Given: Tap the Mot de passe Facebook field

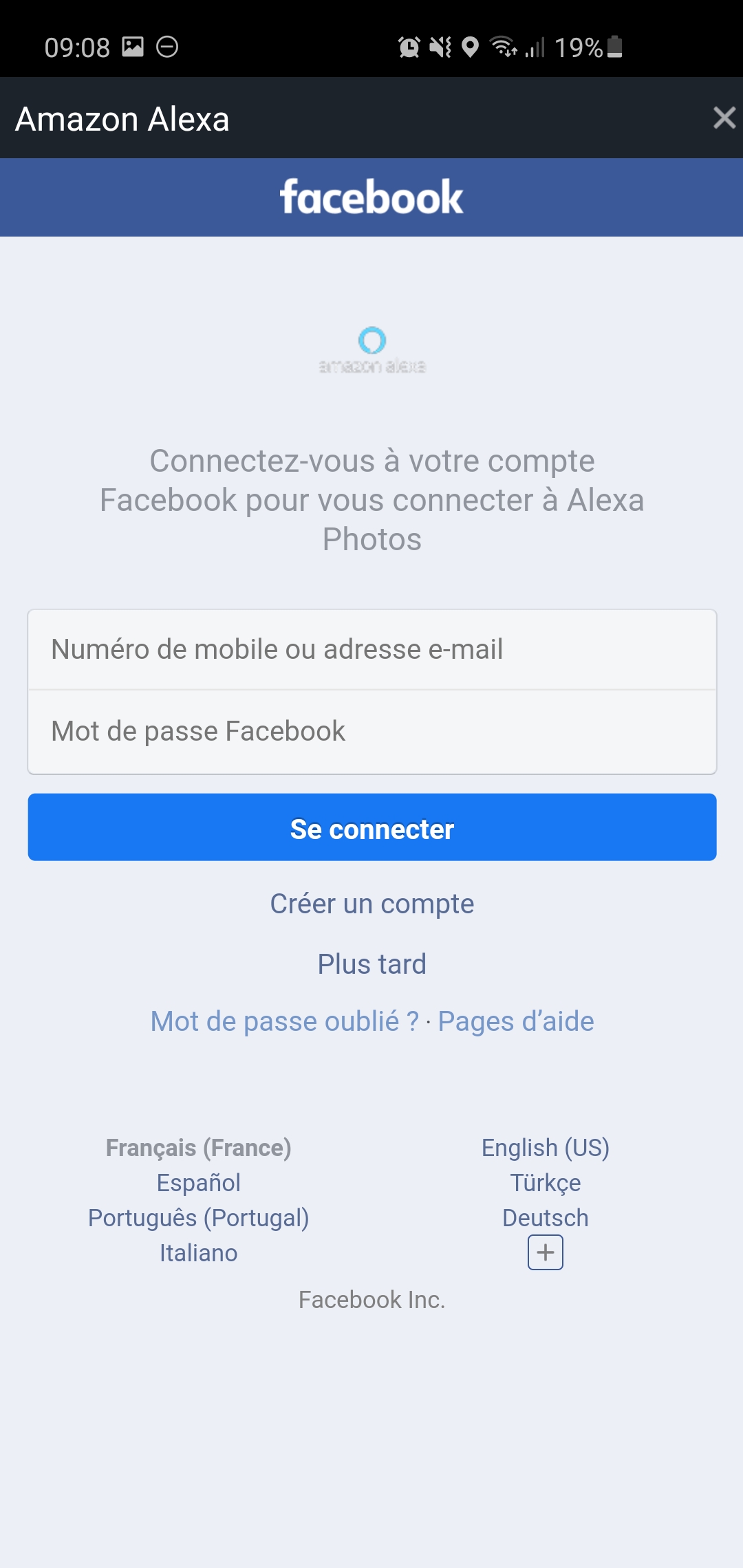Looking at the screenshot, I should 372,732.
